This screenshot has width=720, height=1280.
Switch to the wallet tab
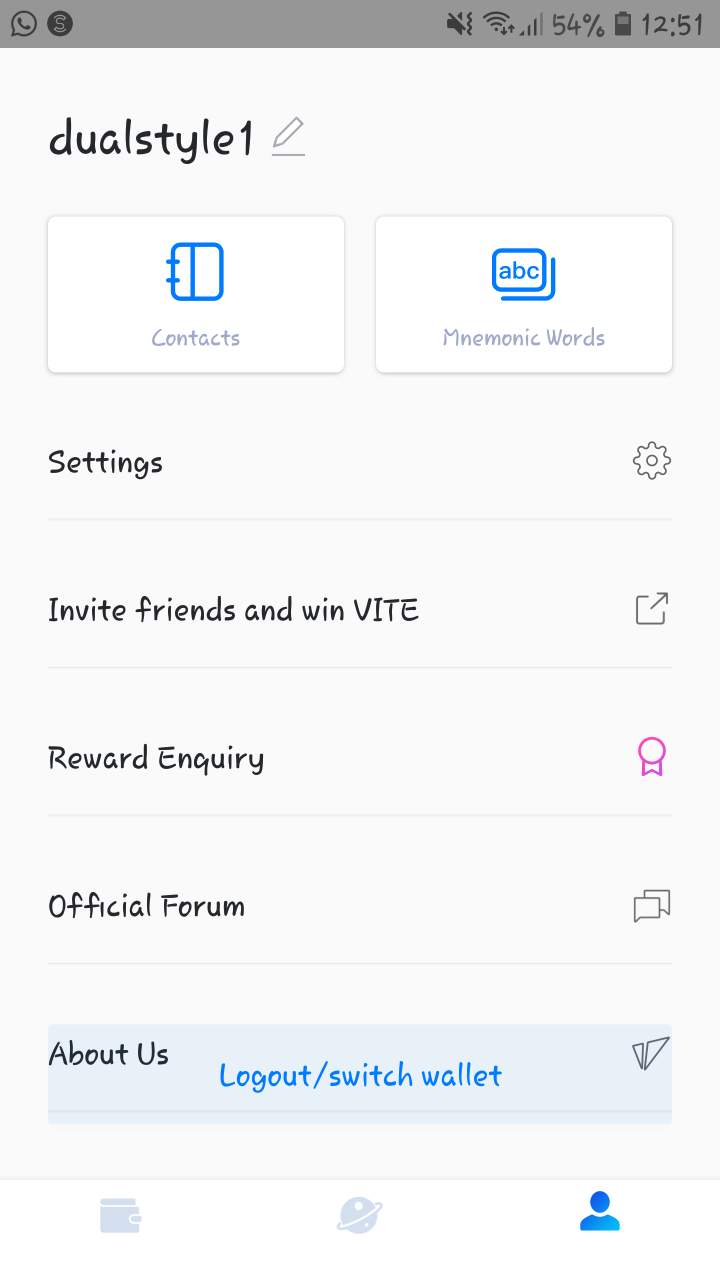120,1216
